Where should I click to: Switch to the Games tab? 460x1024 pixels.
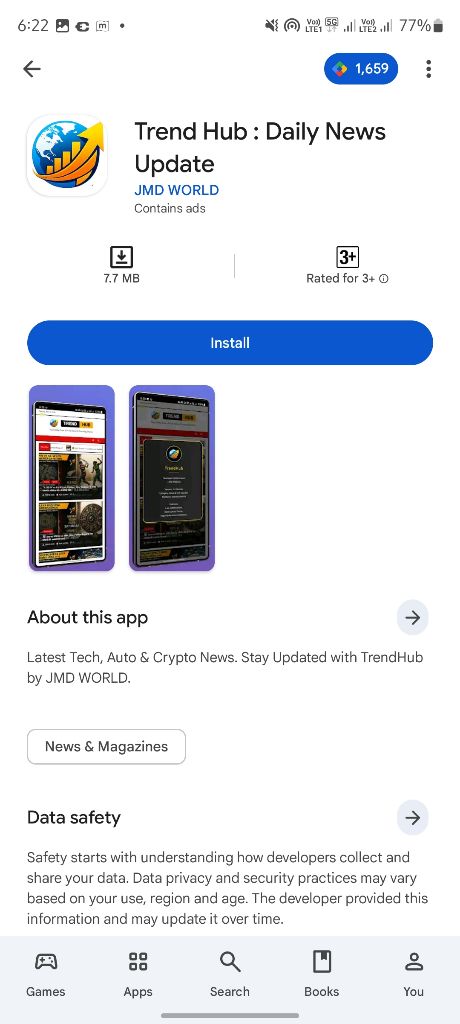pos(46,974)
